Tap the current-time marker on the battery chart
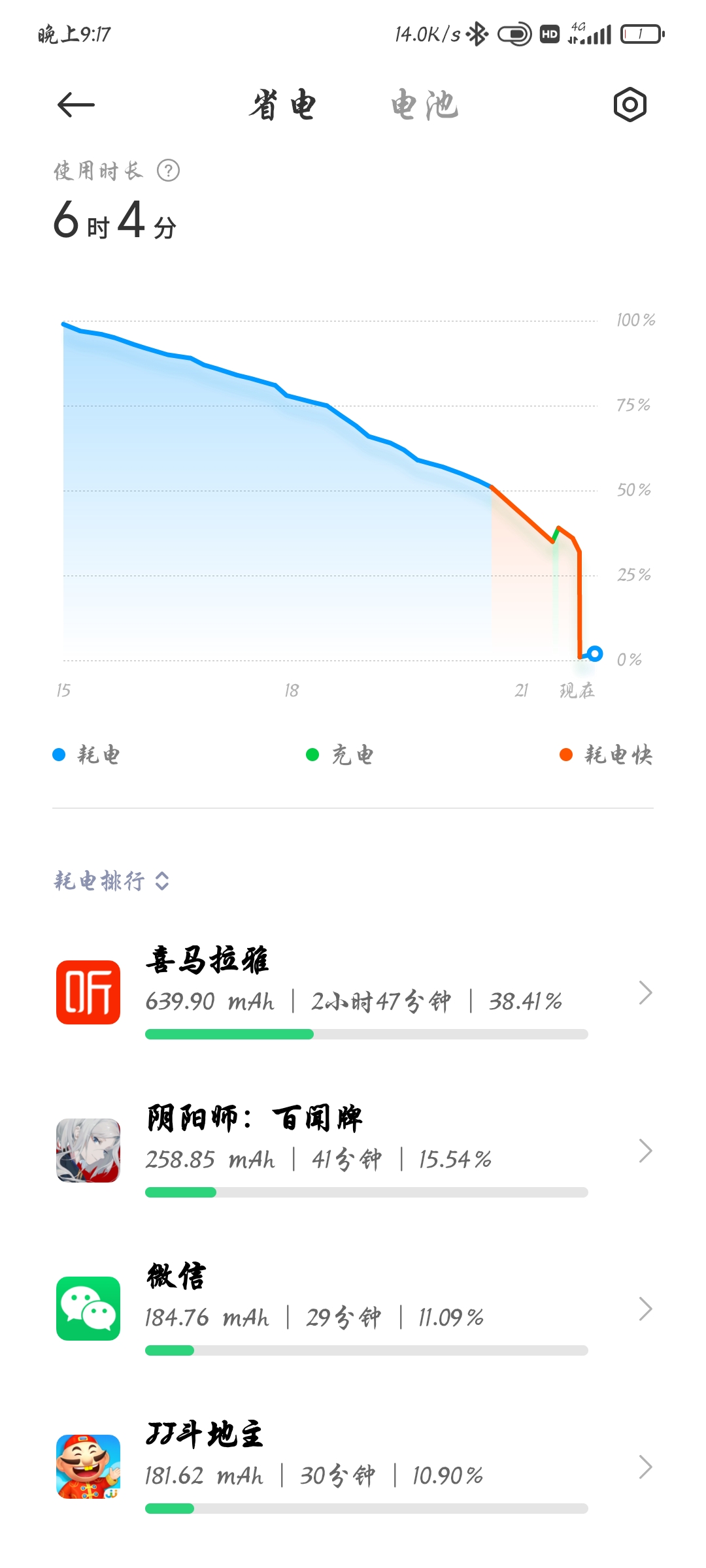 tap(594, 653)
